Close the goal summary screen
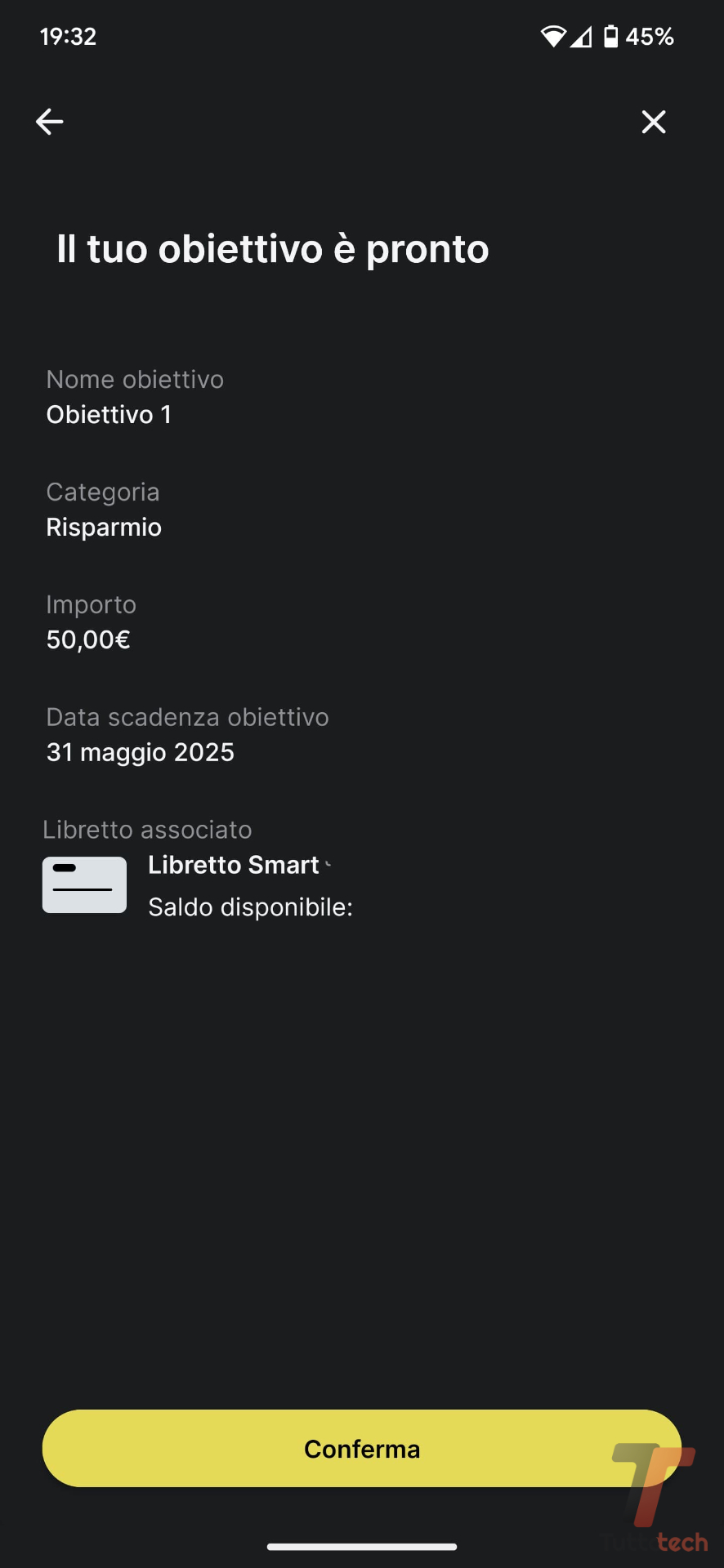This screenshot has height=1568, width=724. (x=653, y=122)
